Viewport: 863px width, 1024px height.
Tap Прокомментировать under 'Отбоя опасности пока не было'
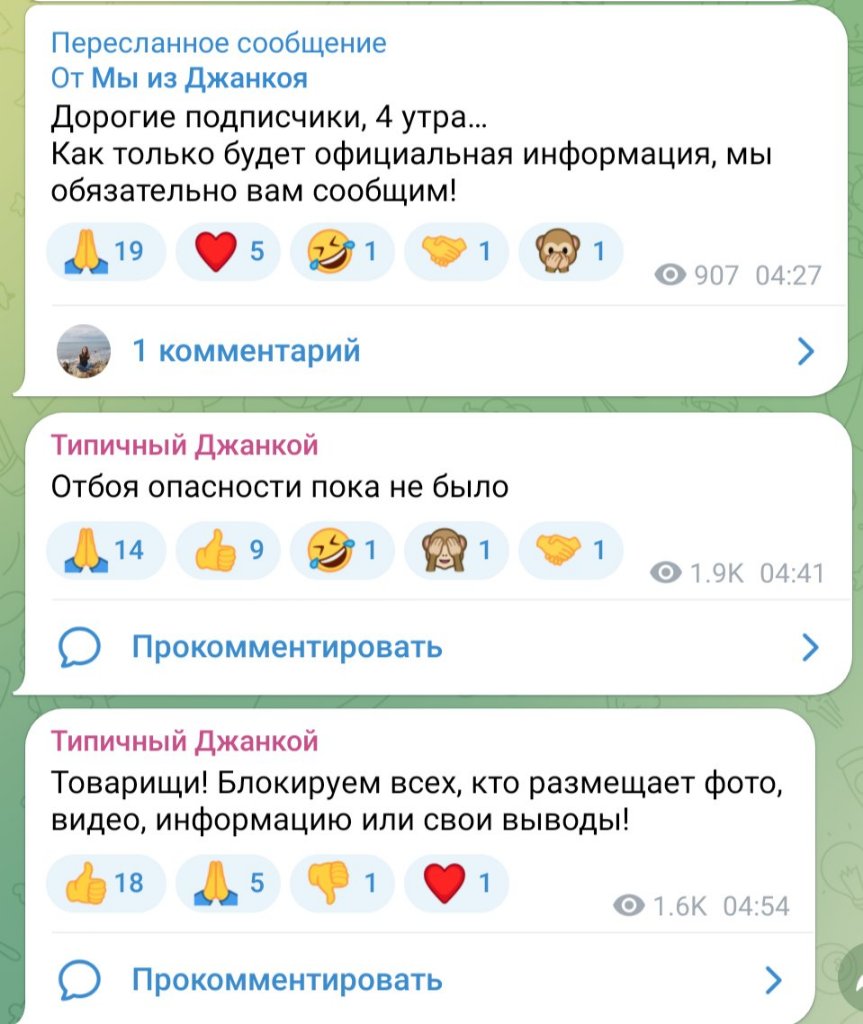[x=287, y=648]
